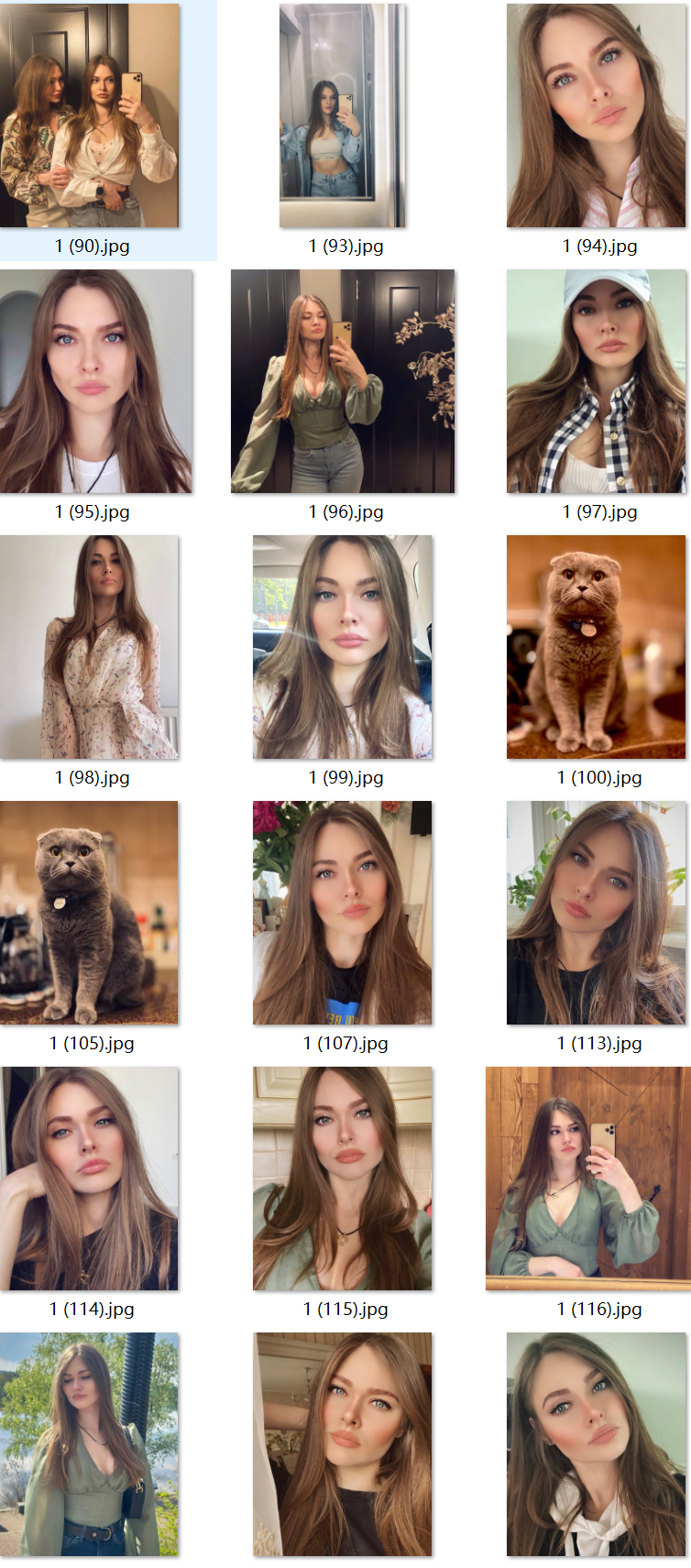
Task: Open the cat picture 1 (100).jpg
Action: click(596, 647)
